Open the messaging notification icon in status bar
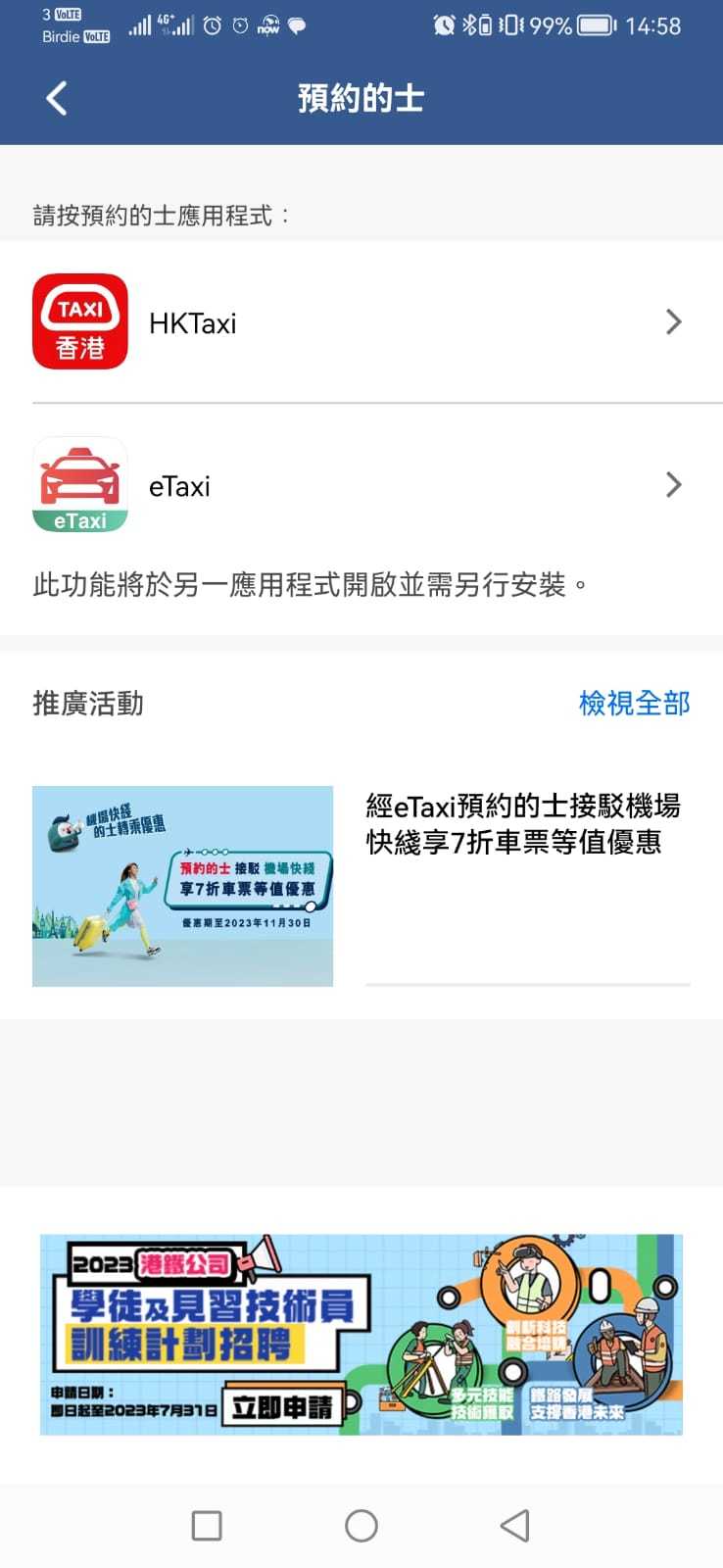723x1568 pixels. pos(297,25)
